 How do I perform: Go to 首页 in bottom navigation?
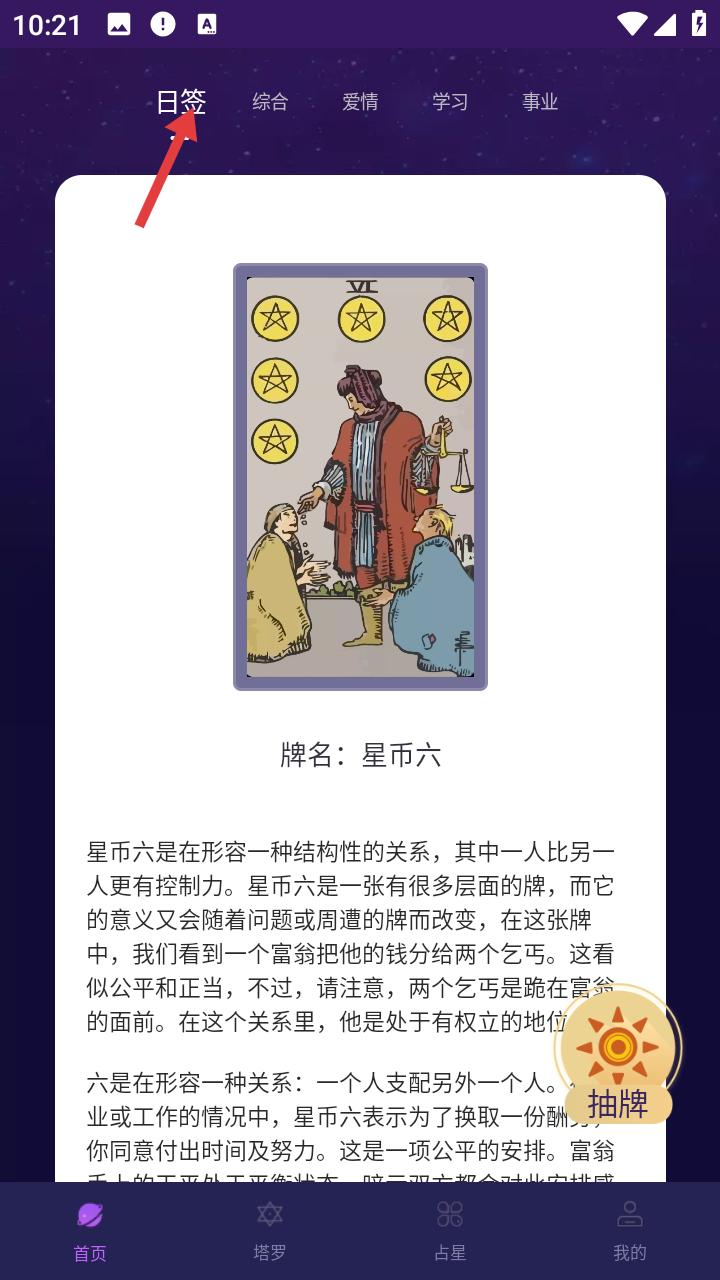click(90, 1231)
